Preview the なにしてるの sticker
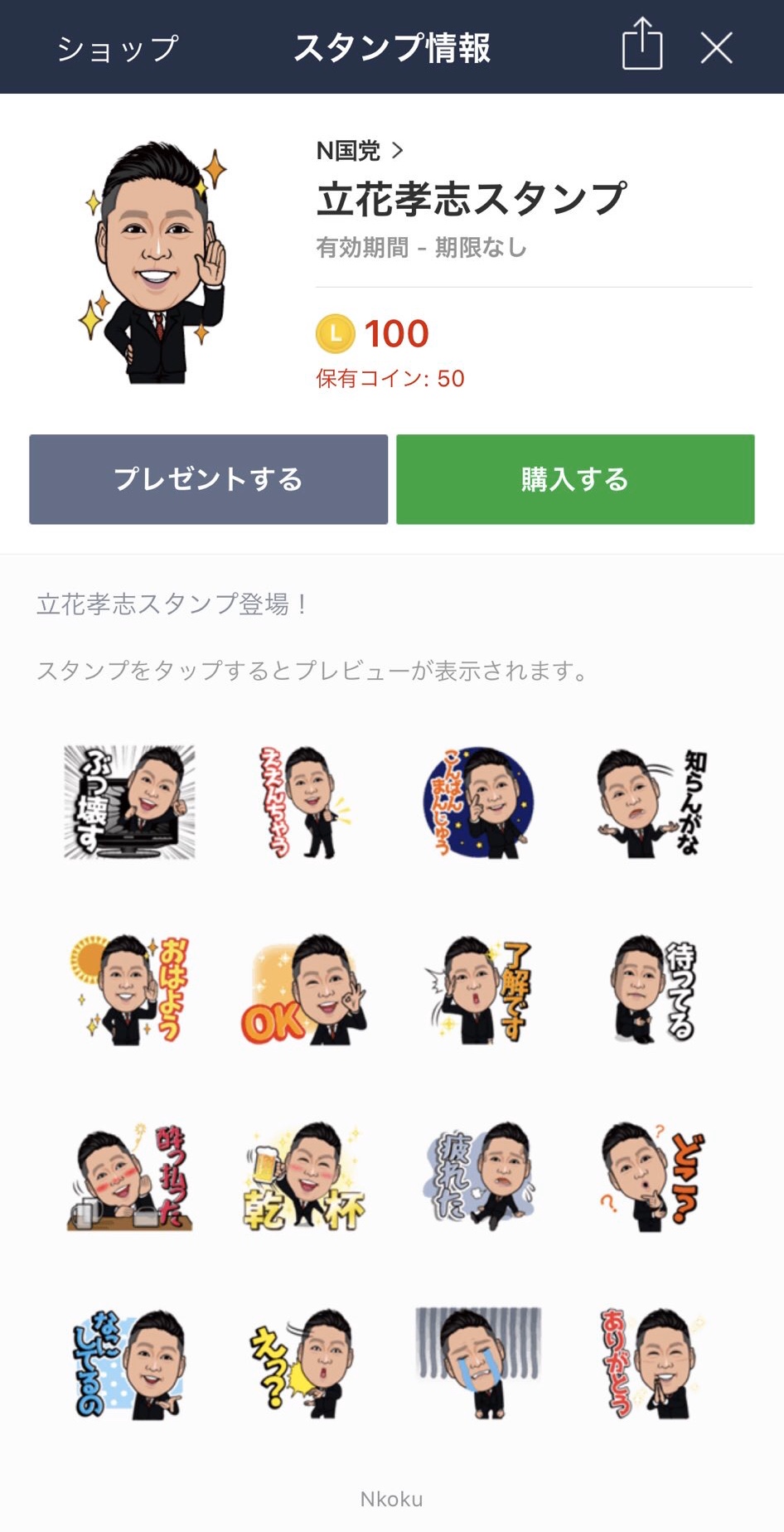The height and width of the screenshot is (1532, 784). (130, 1364)
